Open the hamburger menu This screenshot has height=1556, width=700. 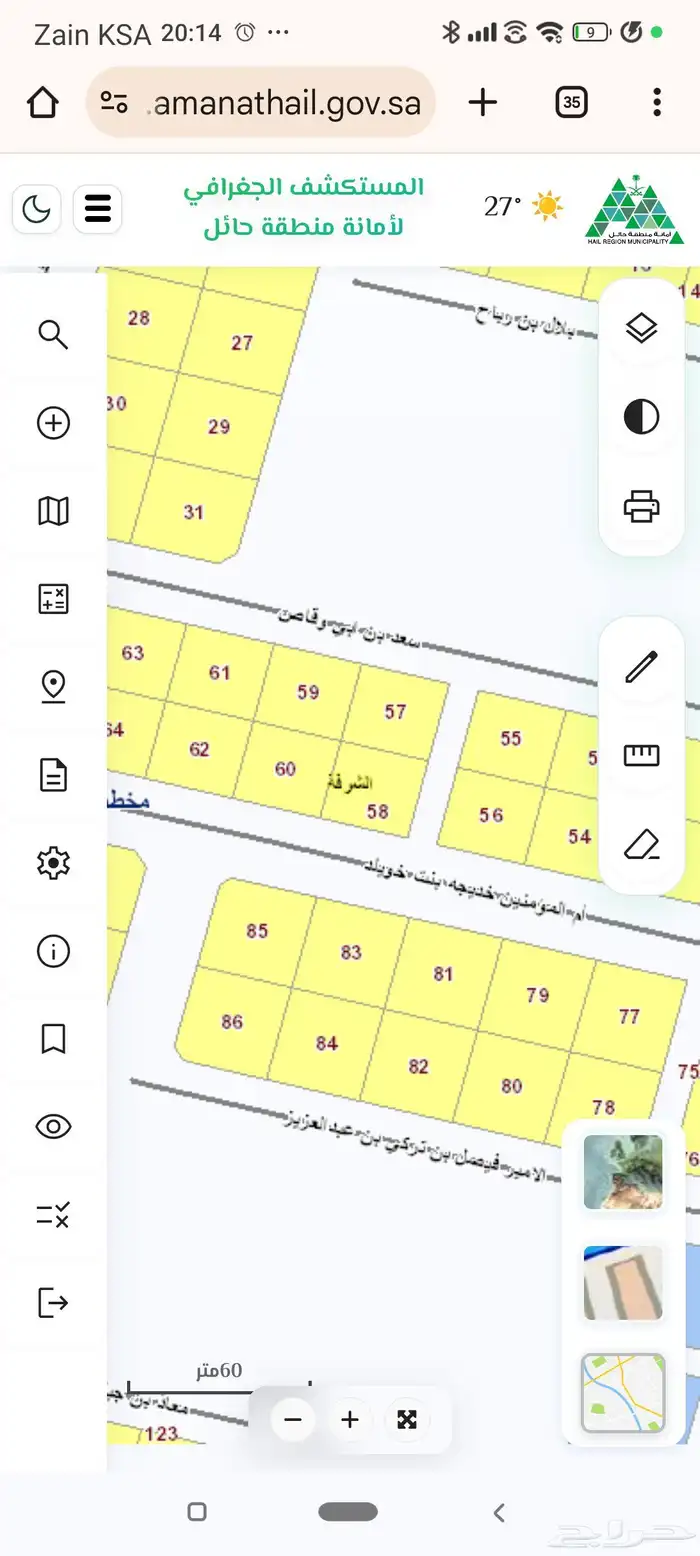coord(97,209)
